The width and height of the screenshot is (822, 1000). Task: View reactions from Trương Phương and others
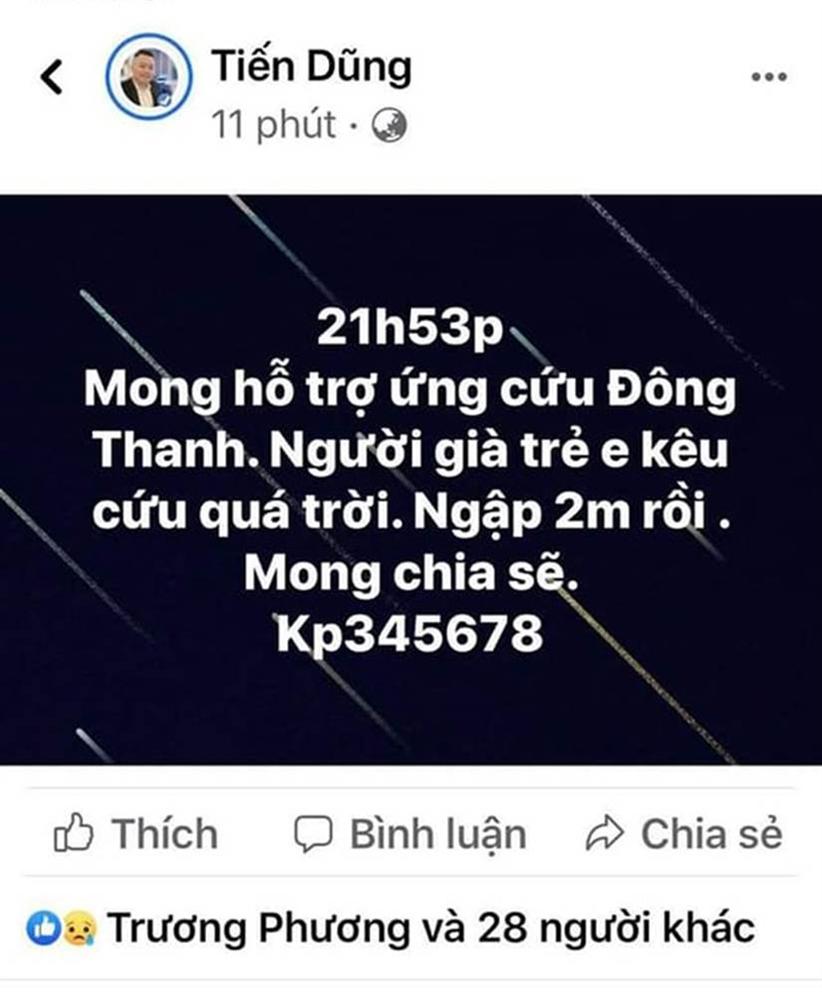click(x=390, y=929)
